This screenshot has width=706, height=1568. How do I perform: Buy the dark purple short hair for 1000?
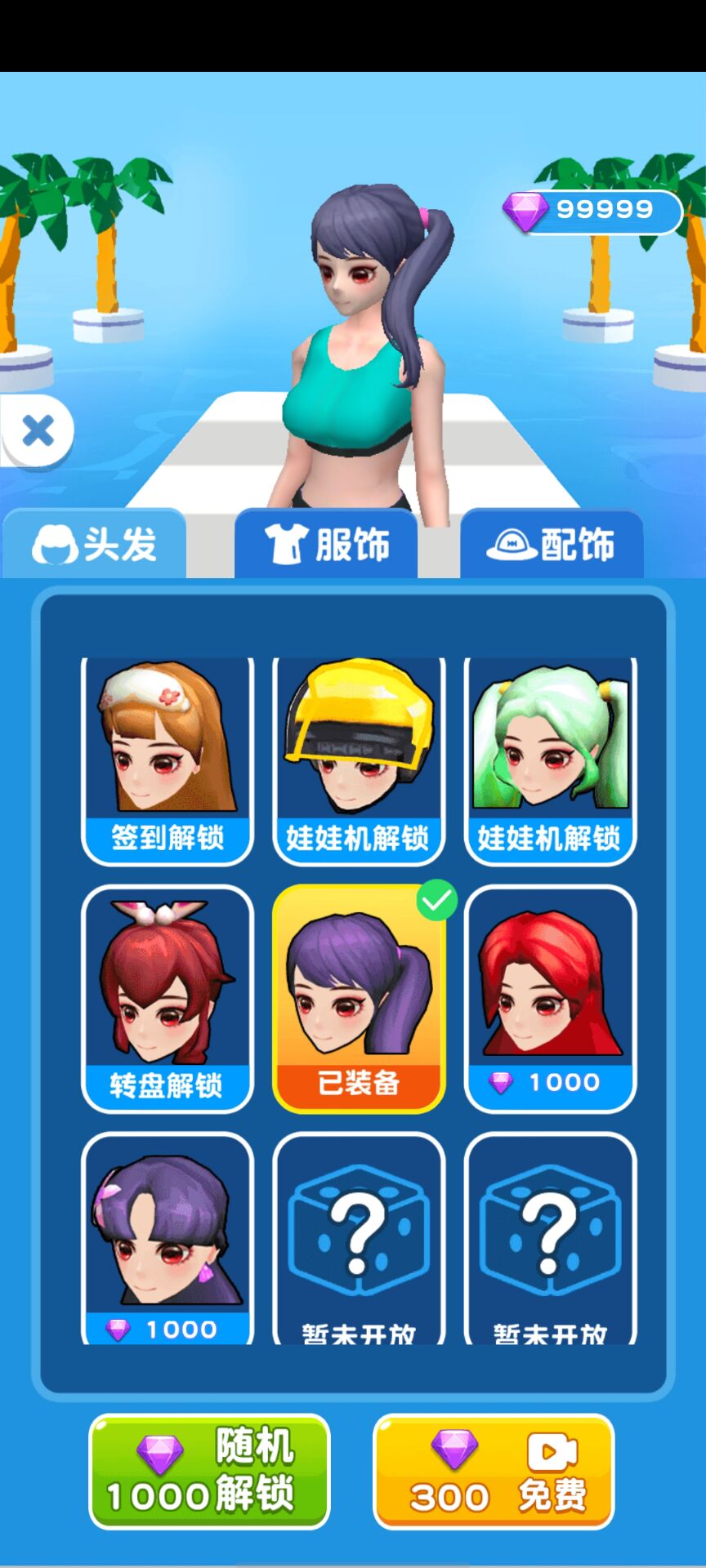(168, 1237)
